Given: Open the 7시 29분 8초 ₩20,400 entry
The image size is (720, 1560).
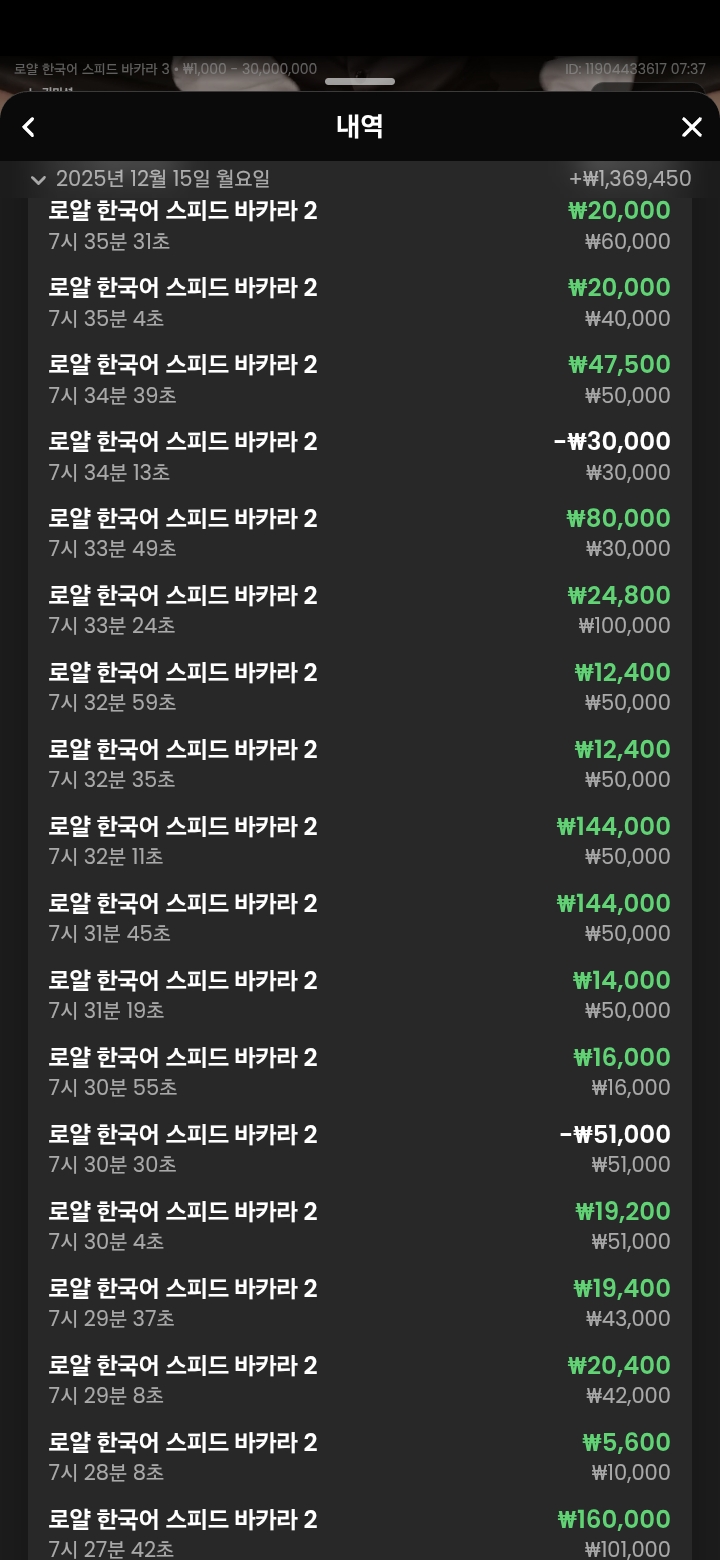Looking at the screenshot, I should (x=359, y=1381).
